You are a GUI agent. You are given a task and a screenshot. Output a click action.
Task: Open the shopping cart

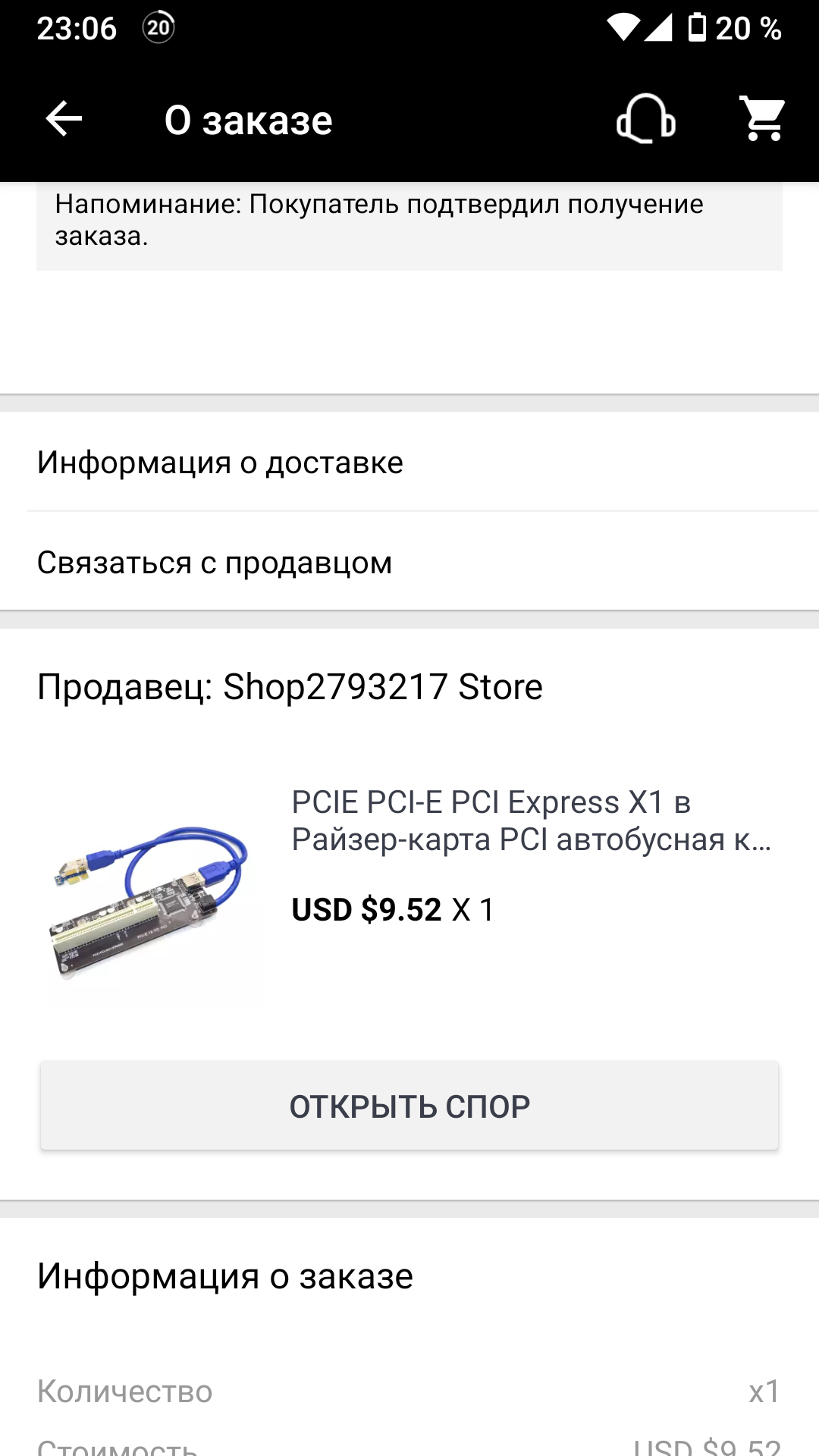click(x=763, y=119)
